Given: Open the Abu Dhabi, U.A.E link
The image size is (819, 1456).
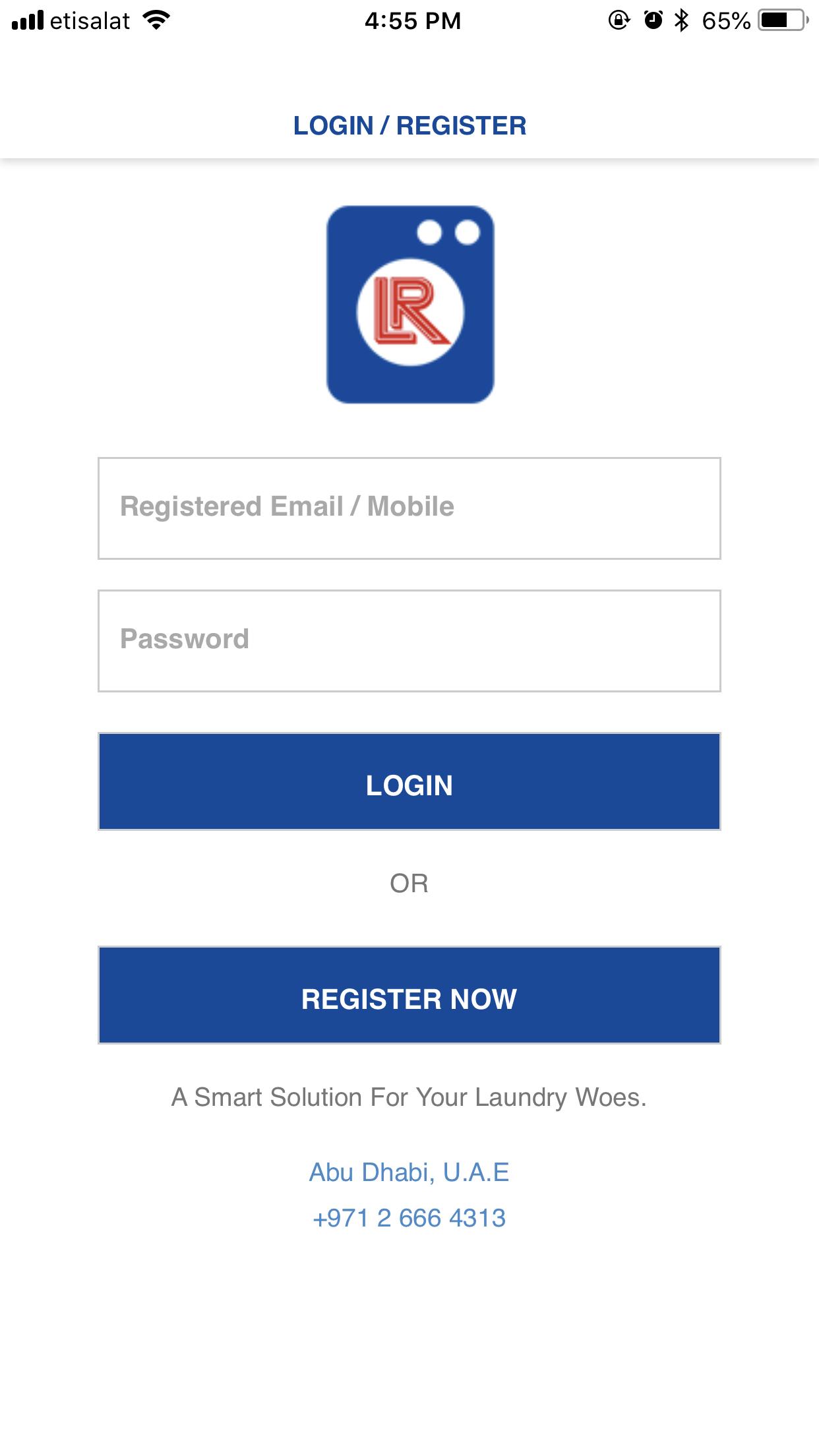Looking at the screenshot, I should (409, 1172).
